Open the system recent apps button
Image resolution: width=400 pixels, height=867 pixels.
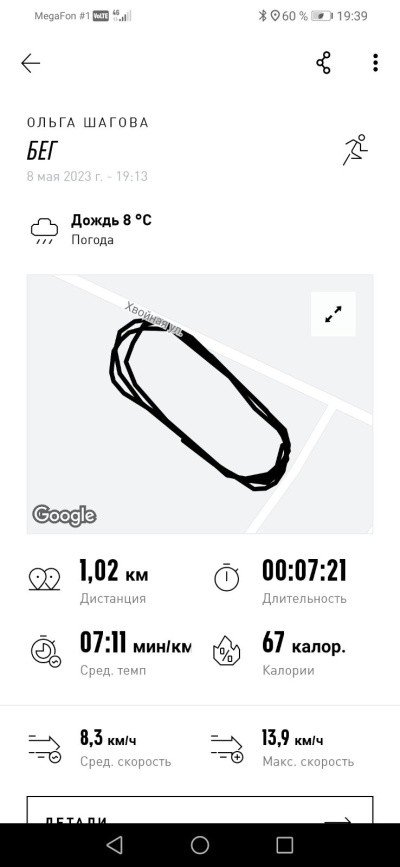(x=284, y=845)
